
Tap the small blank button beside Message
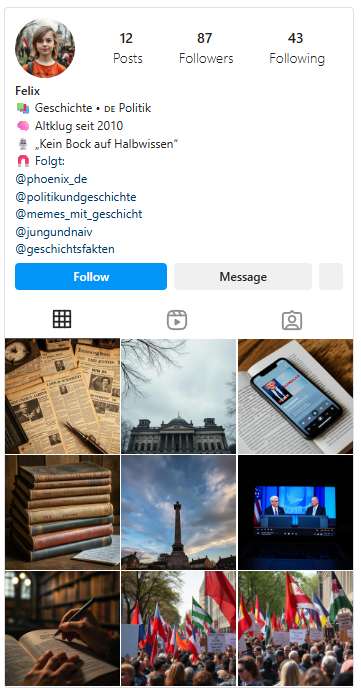(331, 276)
